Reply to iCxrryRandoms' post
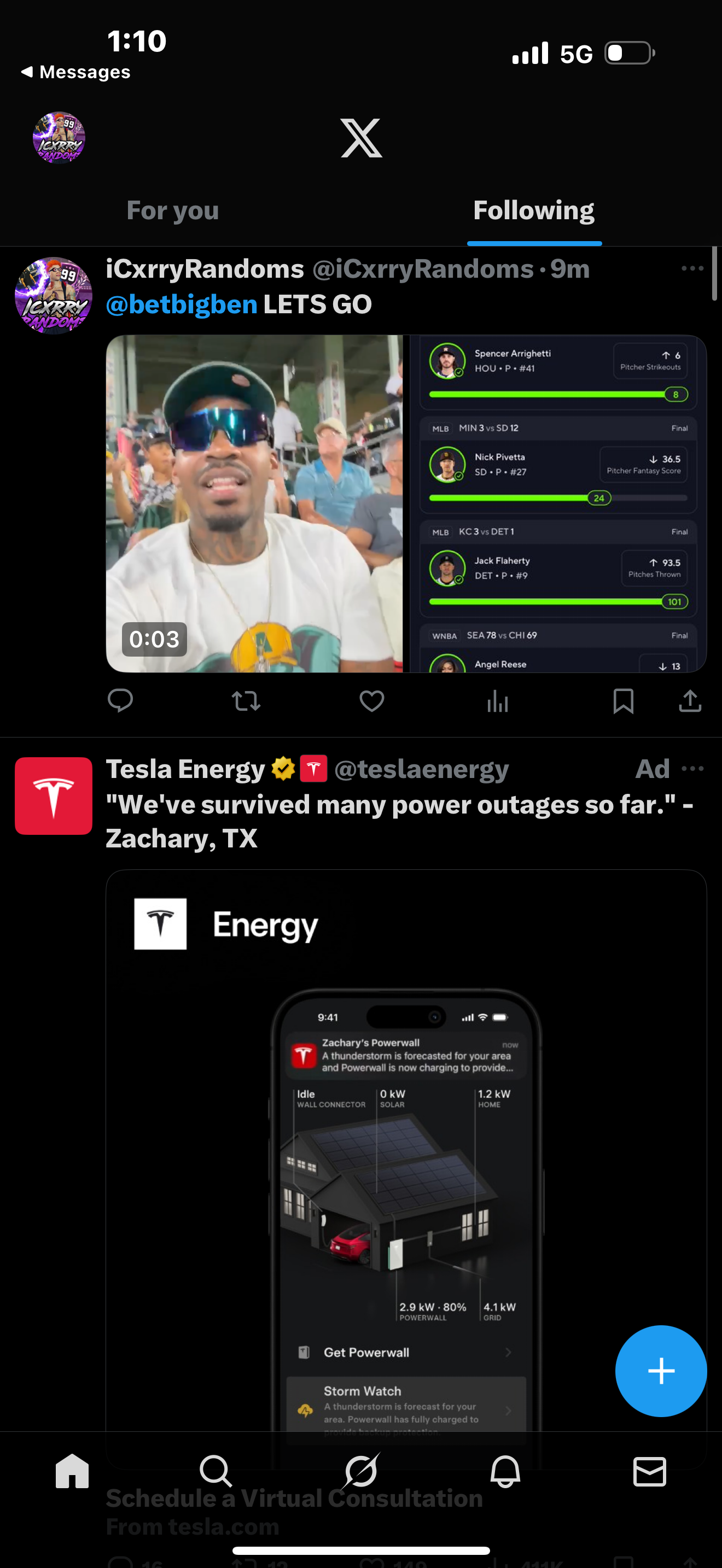Viewport: 722px width, 1568px height. coord(120,701)
